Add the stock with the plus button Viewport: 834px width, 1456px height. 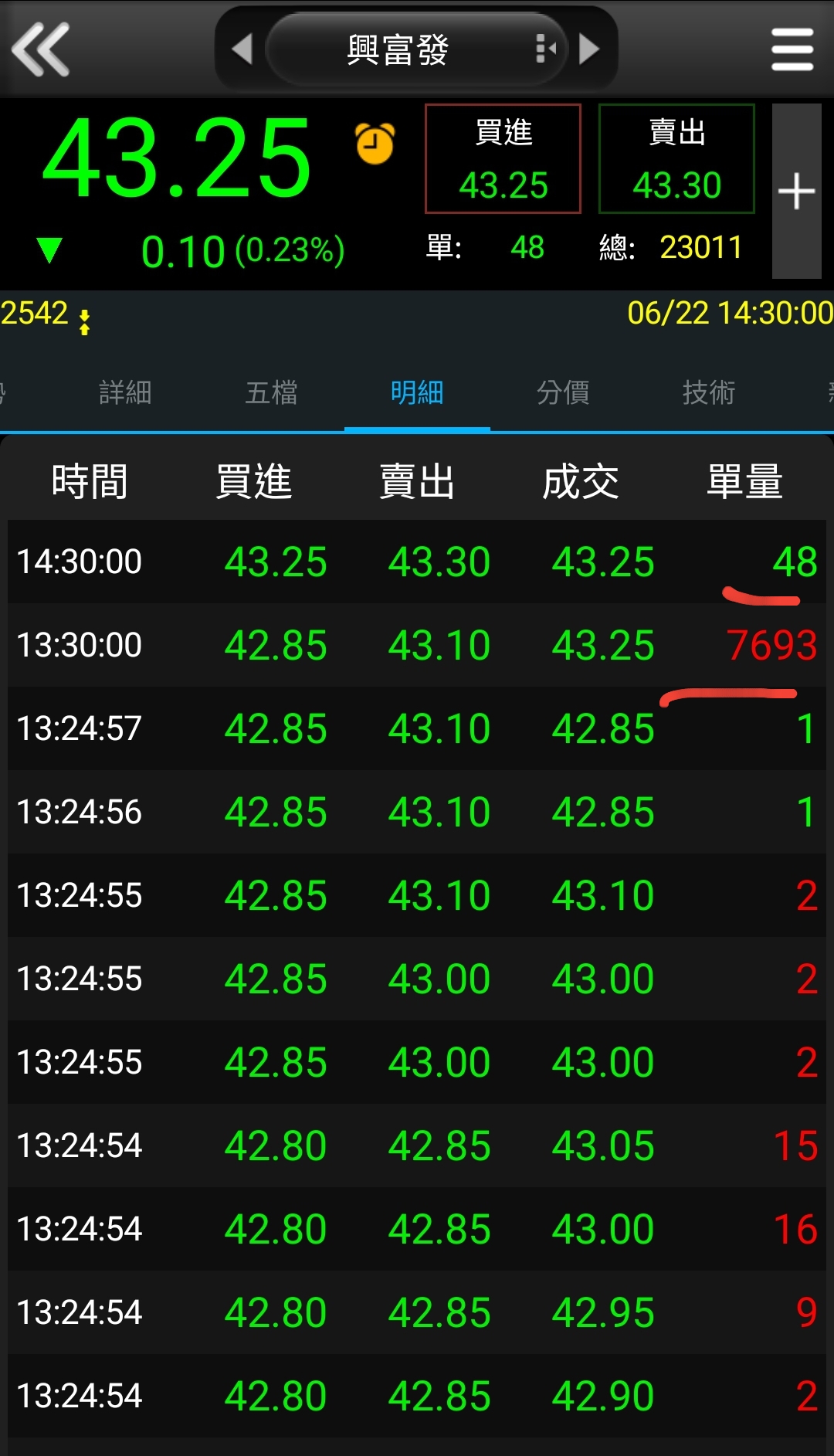pos(796,192)
